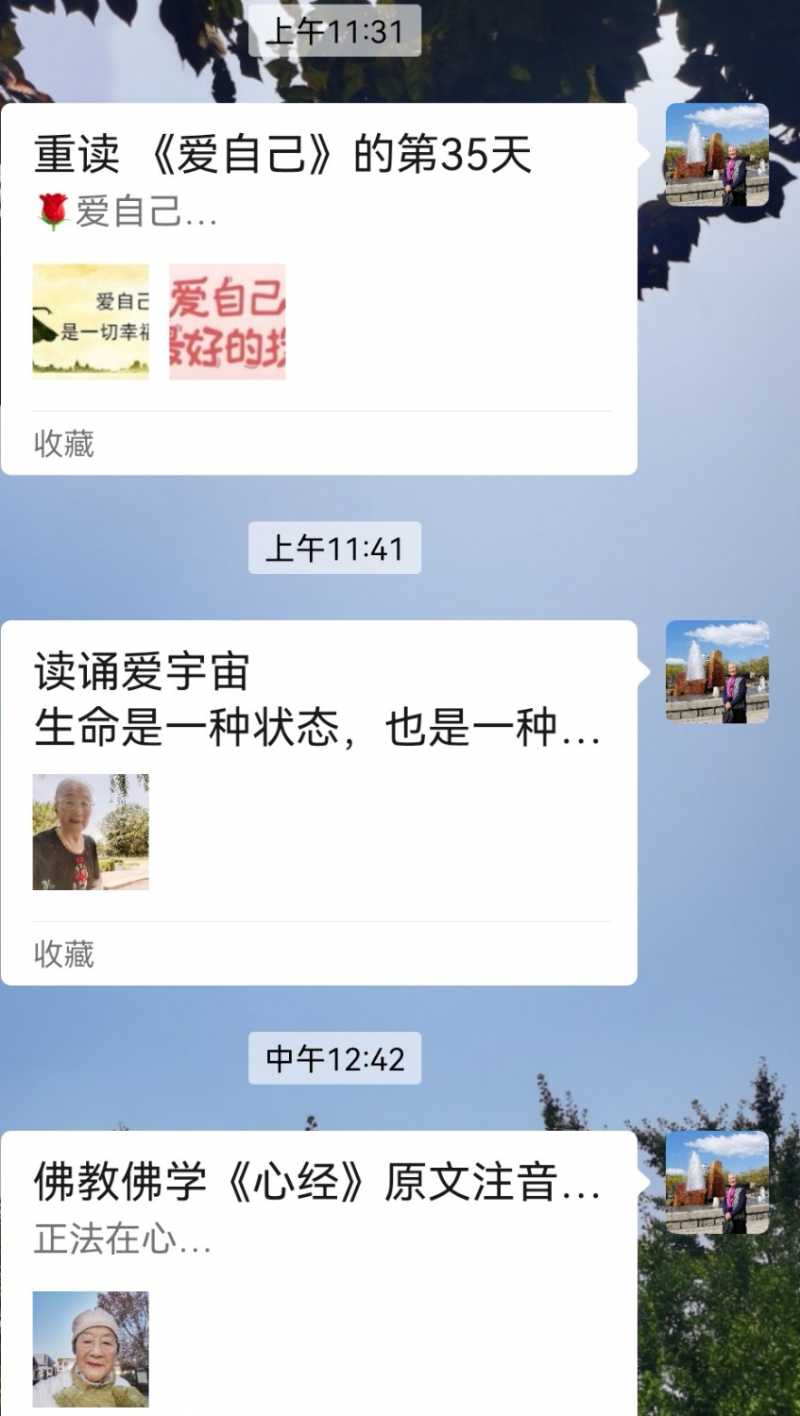Select the 收藏 tag on the first card

point(63,447)
